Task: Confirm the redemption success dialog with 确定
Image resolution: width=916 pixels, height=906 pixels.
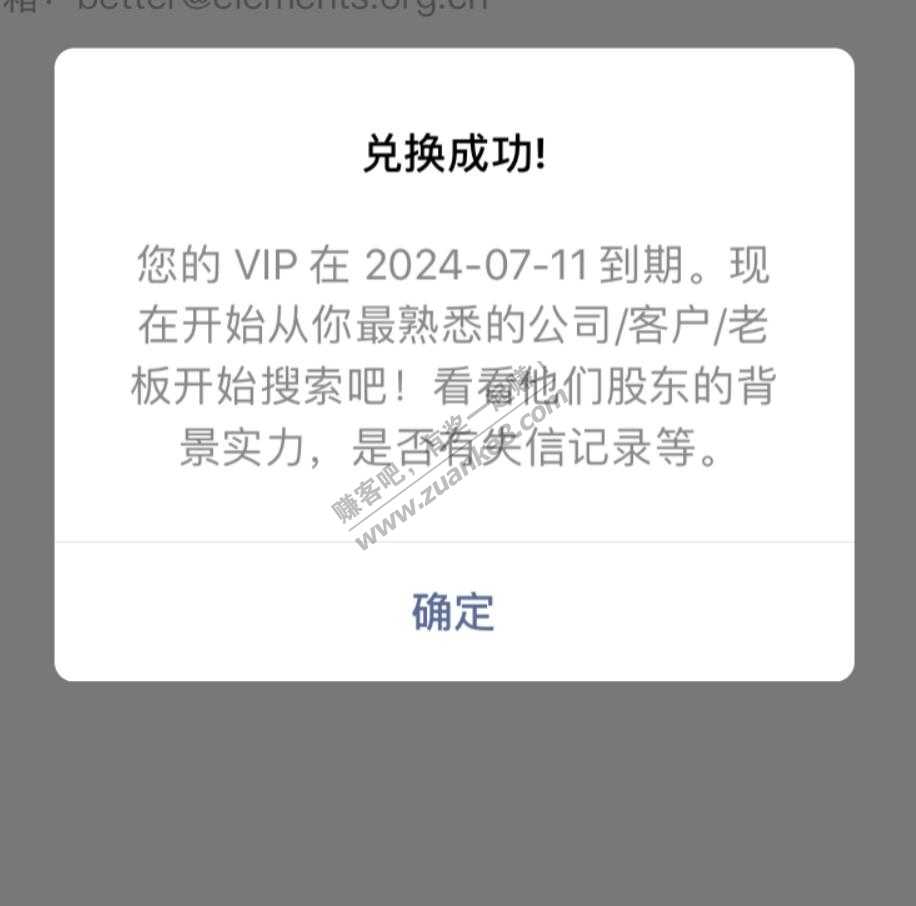Action: (x=453, y=612)
